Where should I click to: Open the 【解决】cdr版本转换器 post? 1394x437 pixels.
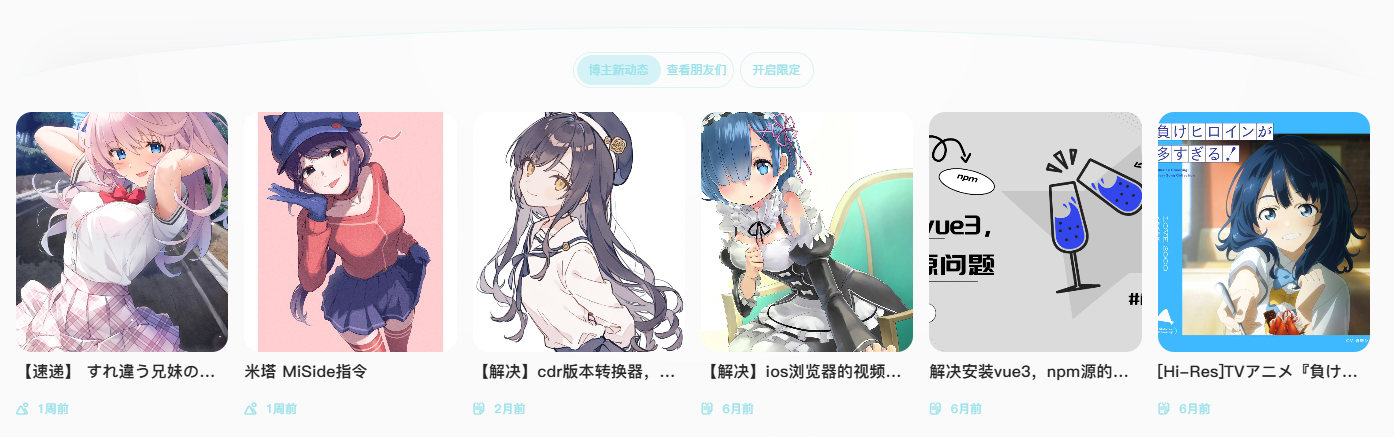pyautogui.click(x=579, y=232)
